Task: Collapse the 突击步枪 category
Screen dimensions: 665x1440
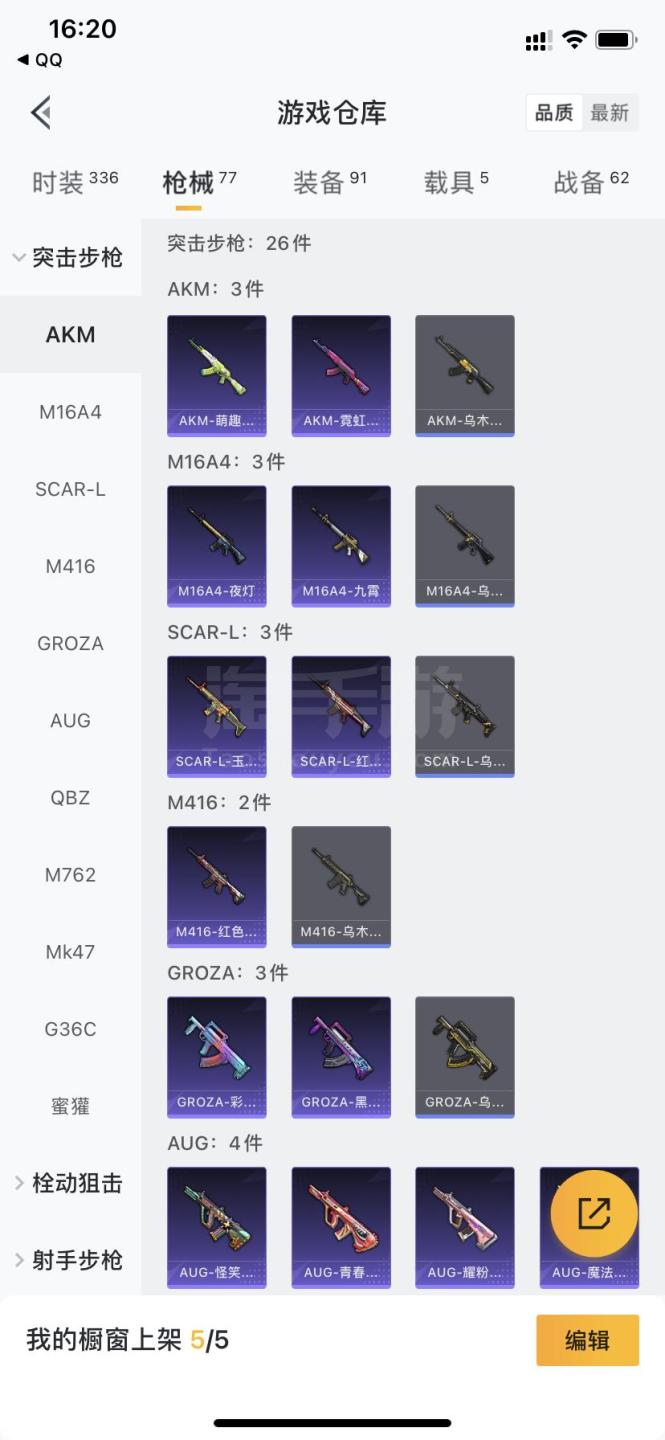Action: (x=68, y=258)
